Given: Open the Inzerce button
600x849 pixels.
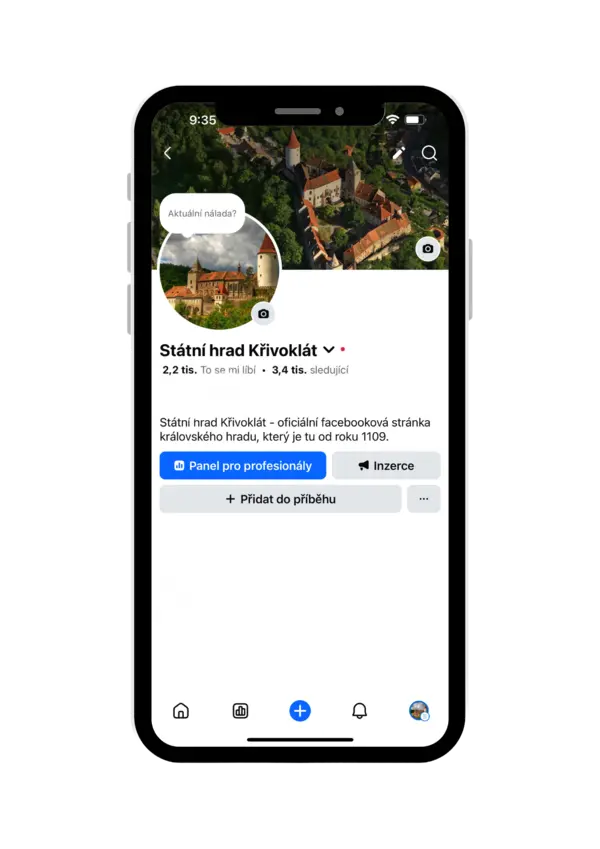Looking at the screenshot, I should [x=386, y=465].
